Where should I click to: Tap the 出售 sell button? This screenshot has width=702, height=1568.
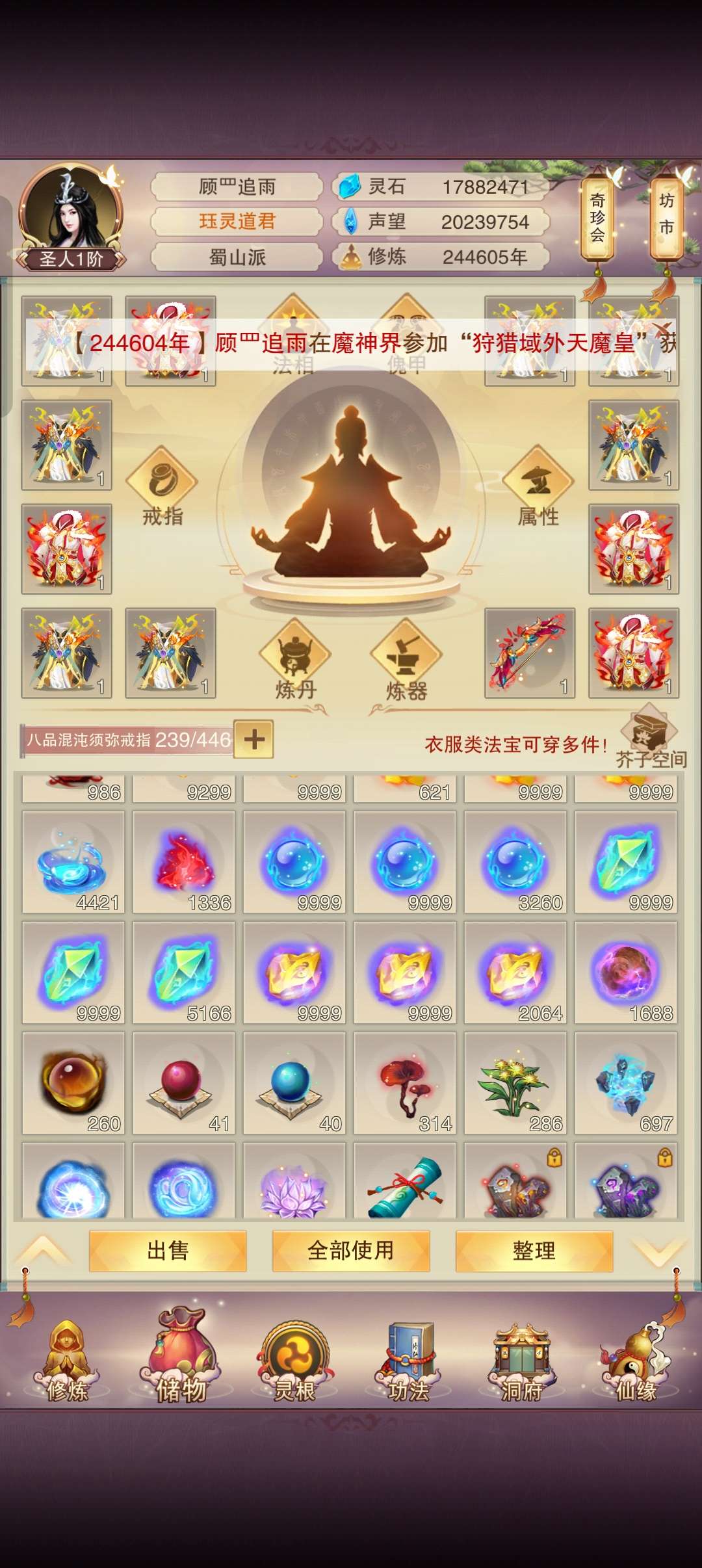coord(168,1251)
